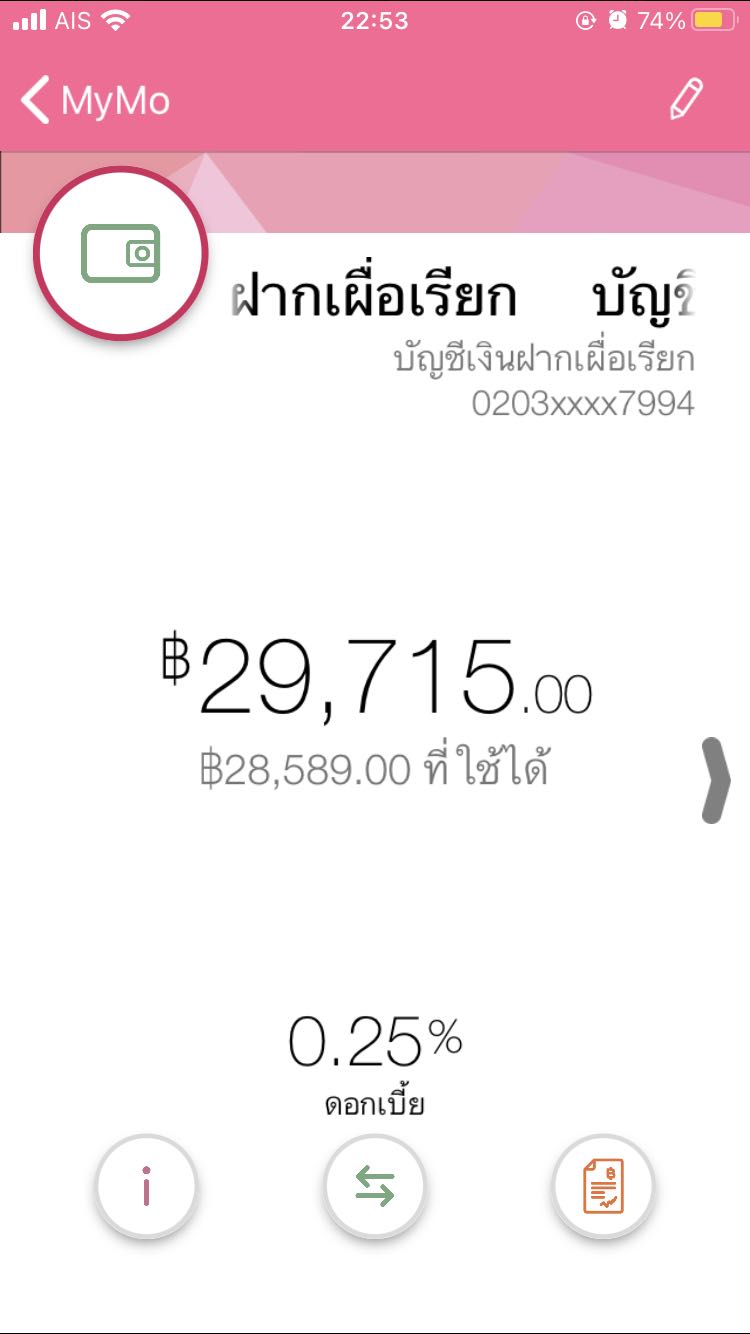The image size is (750, 1334).
Task: Go back to MyMo
Action: [95, 101]
